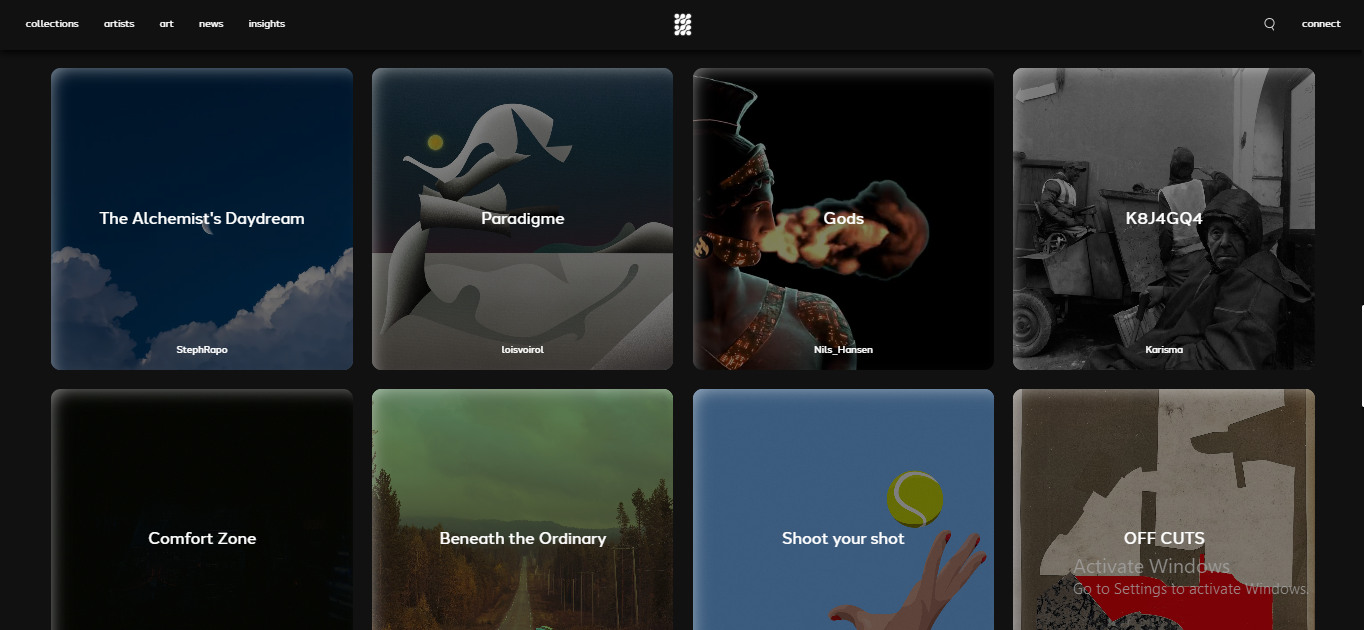The height and width of the screenshot is (630, 1364).
Task: Open the news page
Action: pos(211,24)
